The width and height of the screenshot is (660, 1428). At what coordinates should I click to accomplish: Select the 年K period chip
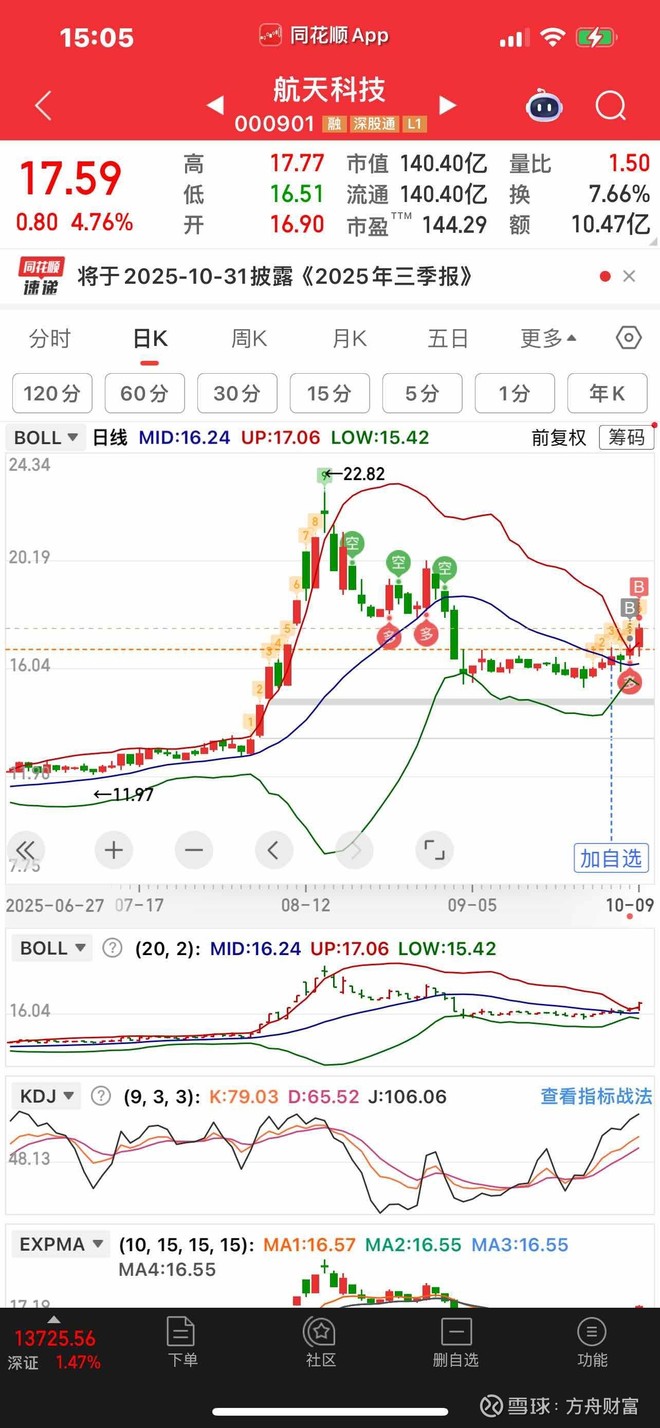pos(607,394)
